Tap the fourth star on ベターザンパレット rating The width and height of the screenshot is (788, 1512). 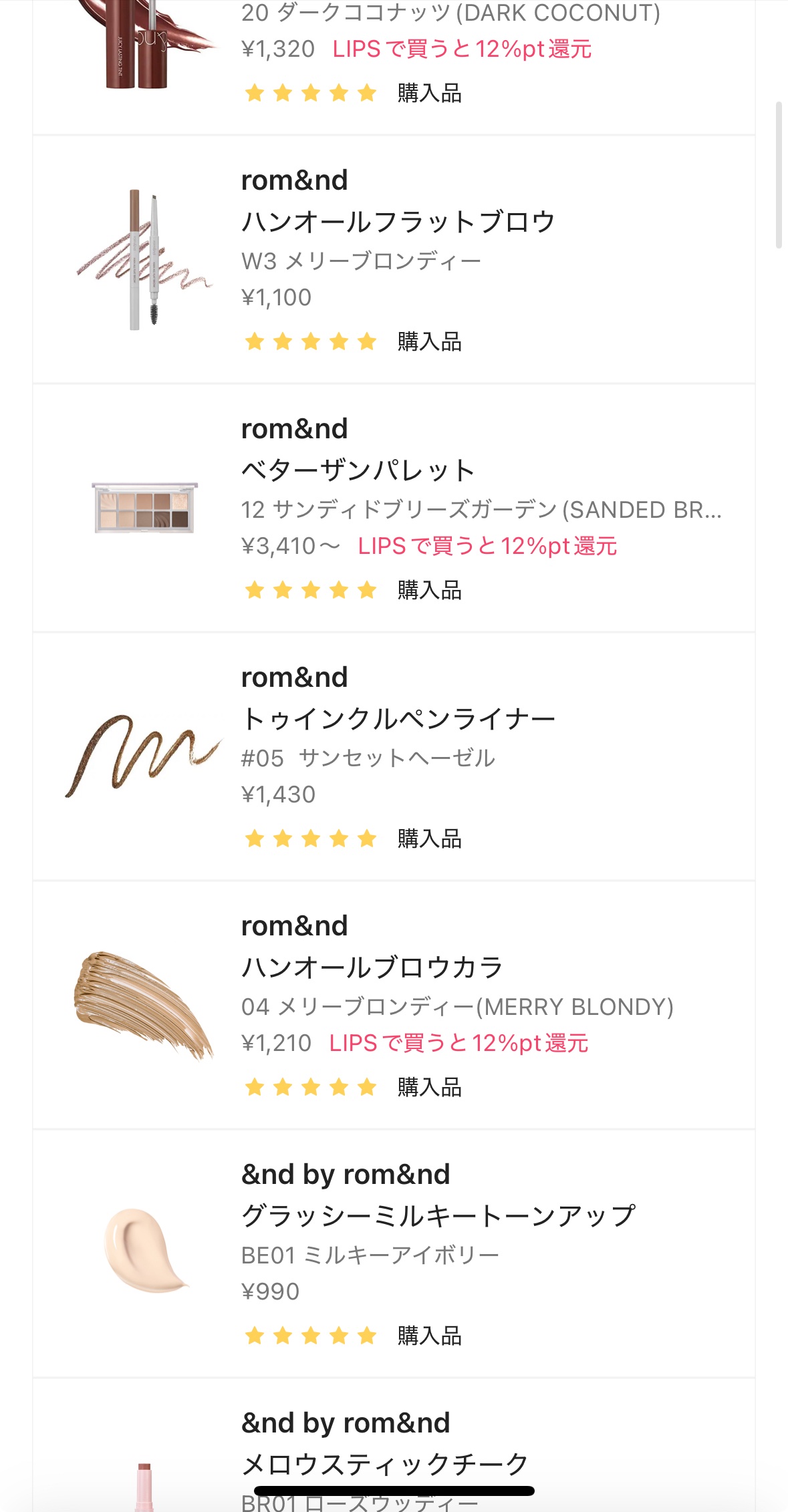click(338, 589)
